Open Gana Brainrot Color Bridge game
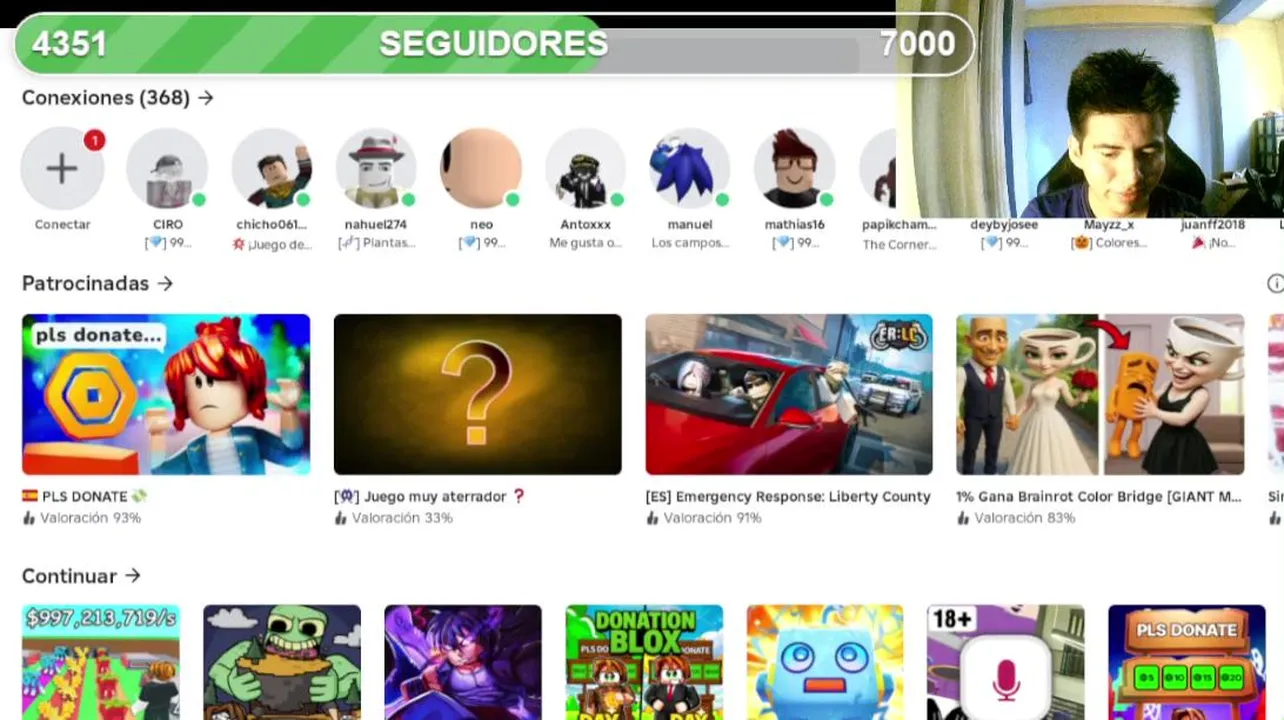 pyautogui.click(x=1100, y=394)
